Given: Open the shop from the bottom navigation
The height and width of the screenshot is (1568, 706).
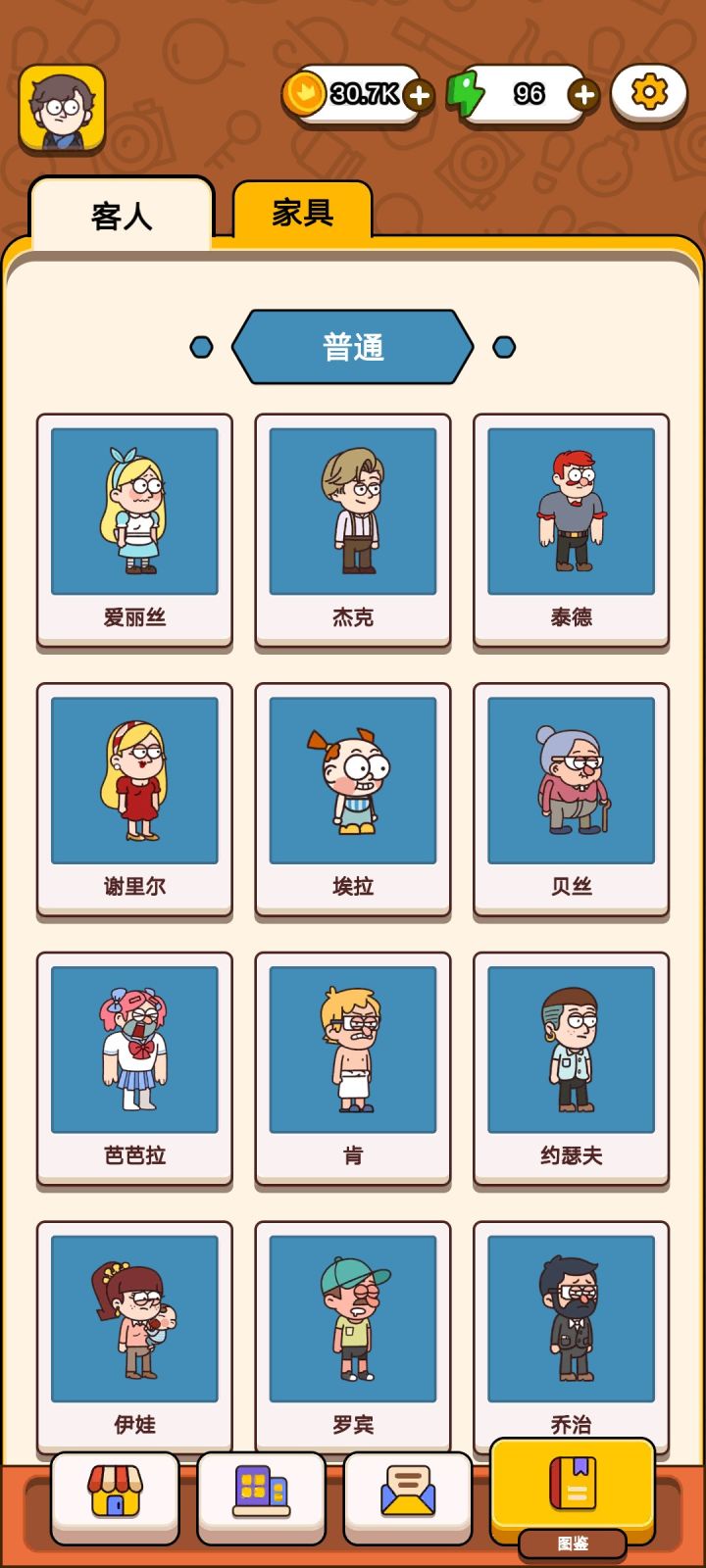Looking at the screenshot, I should click(114, 1493).
